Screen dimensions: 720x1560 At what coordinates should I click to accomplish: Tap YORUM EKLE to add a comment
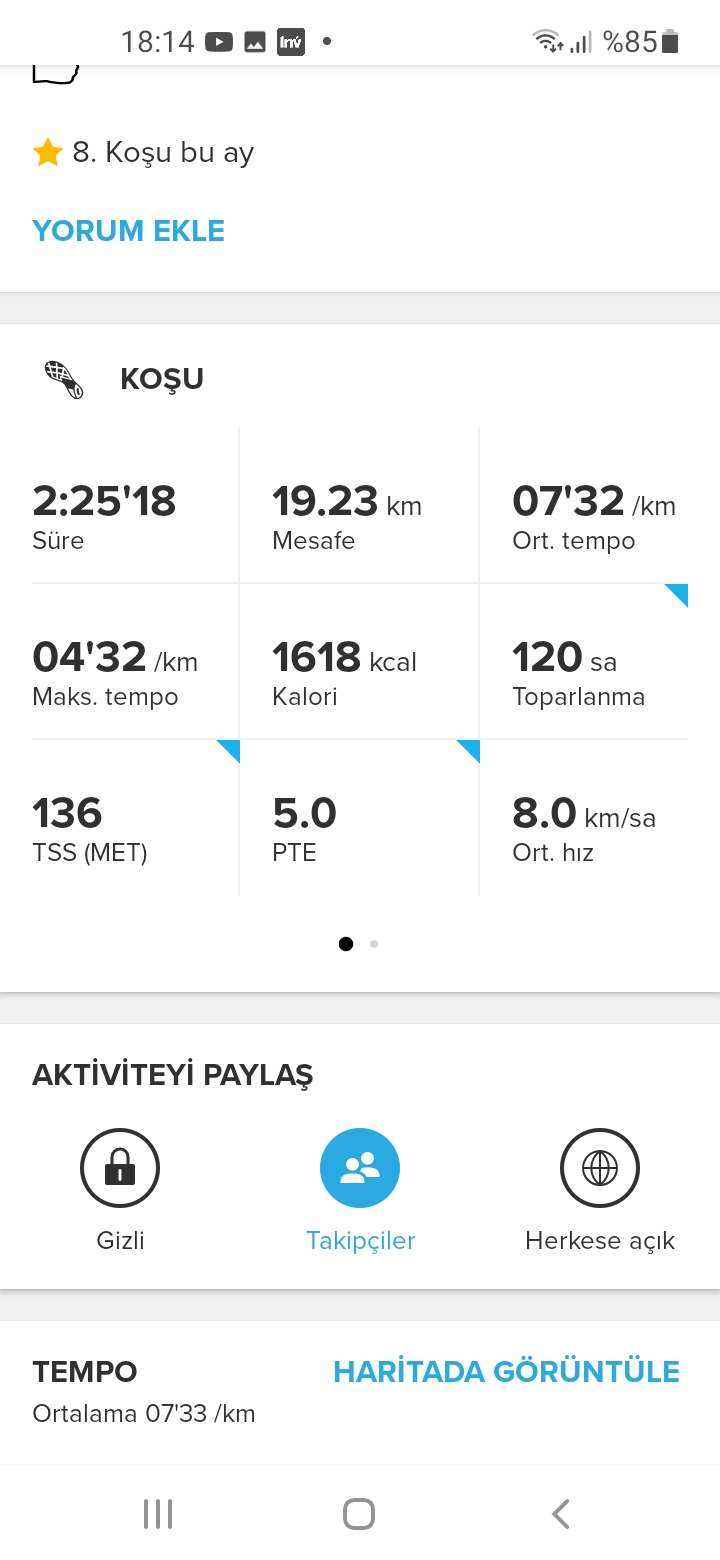point(128,231)
